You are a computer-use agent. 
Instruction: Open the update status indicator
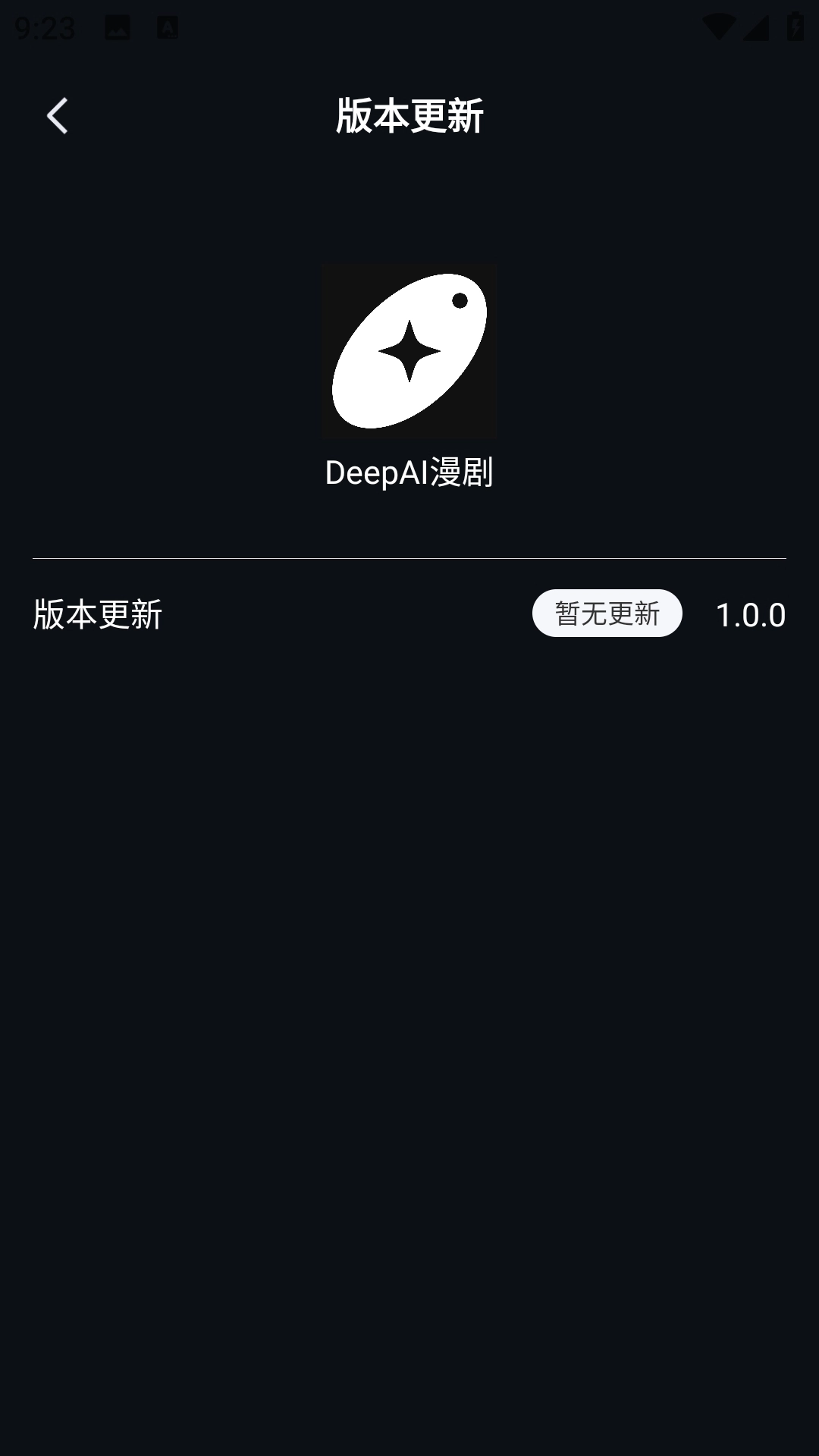607,613
